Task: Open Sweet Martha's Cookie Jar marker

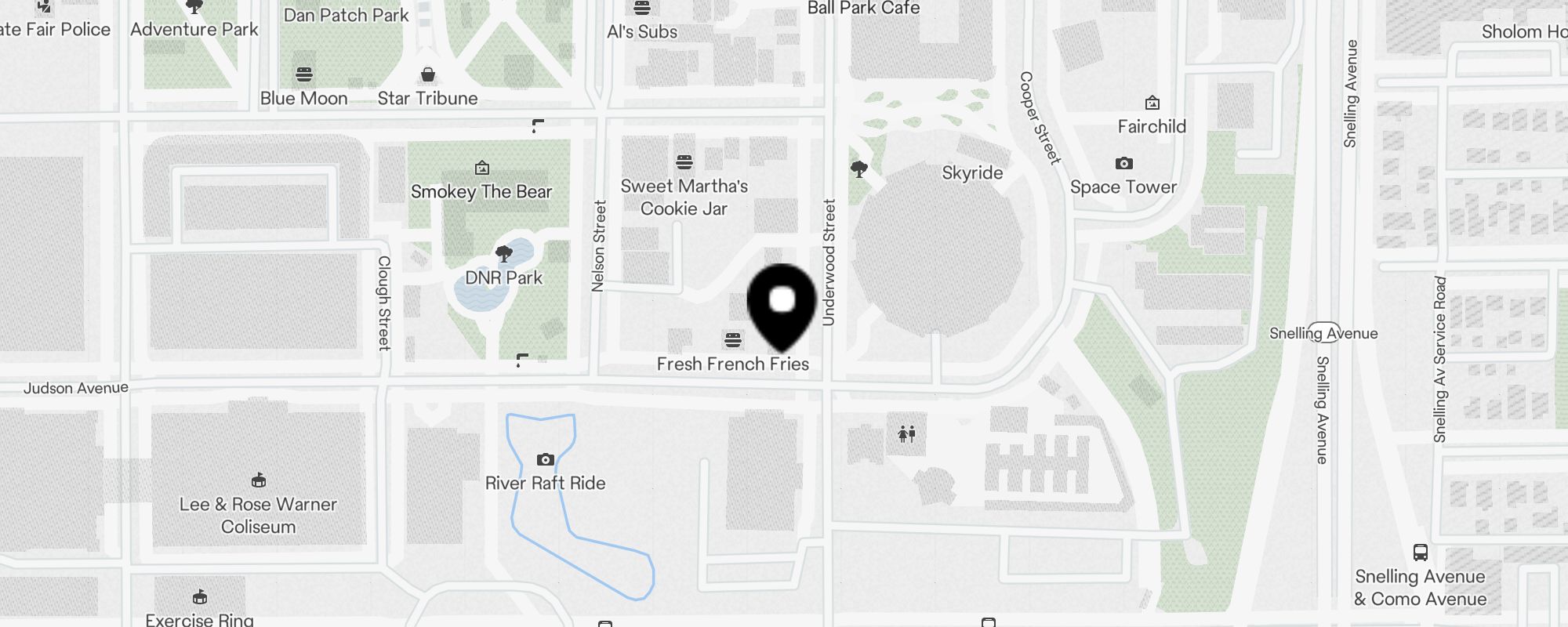Action: coord(684,162)
